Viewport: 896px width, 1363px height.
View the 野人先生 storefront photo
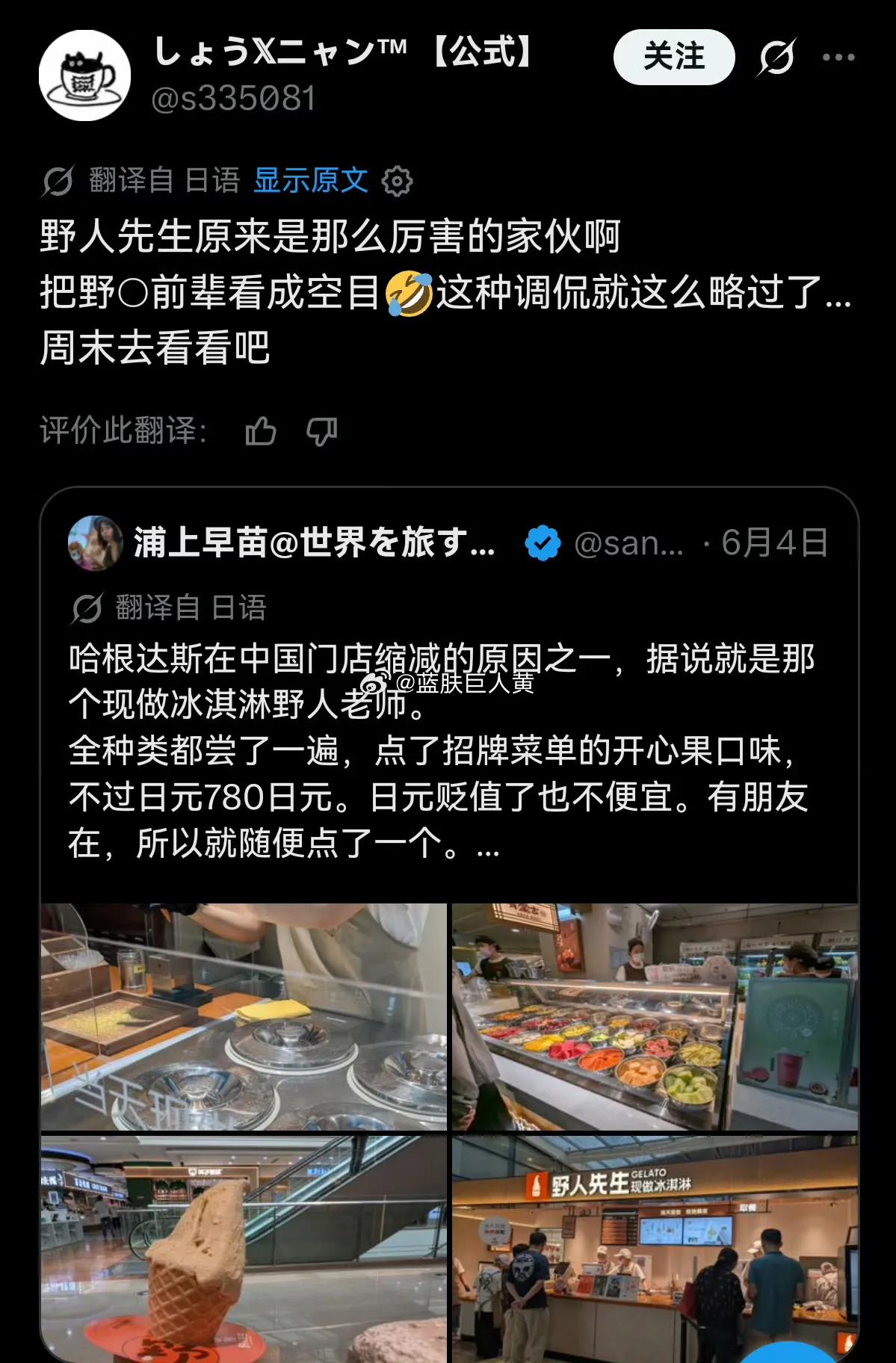pos(655,1249)
